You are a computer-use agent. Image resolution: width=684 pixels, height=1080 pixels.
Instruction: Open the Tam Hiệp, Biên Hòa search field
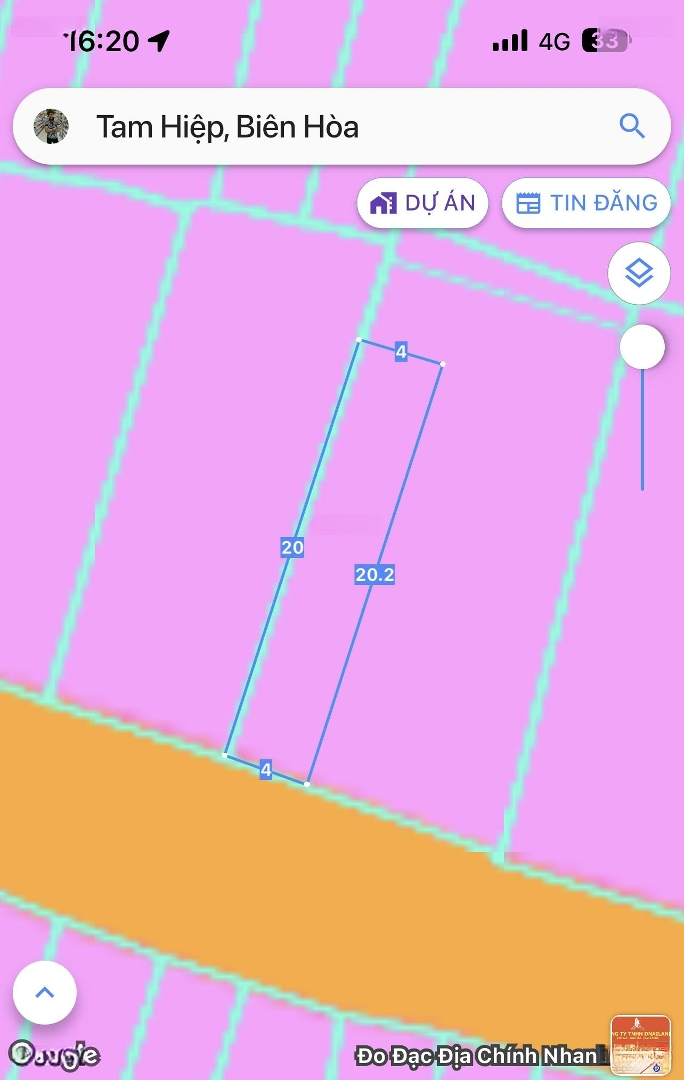click(x=330, y=127)
